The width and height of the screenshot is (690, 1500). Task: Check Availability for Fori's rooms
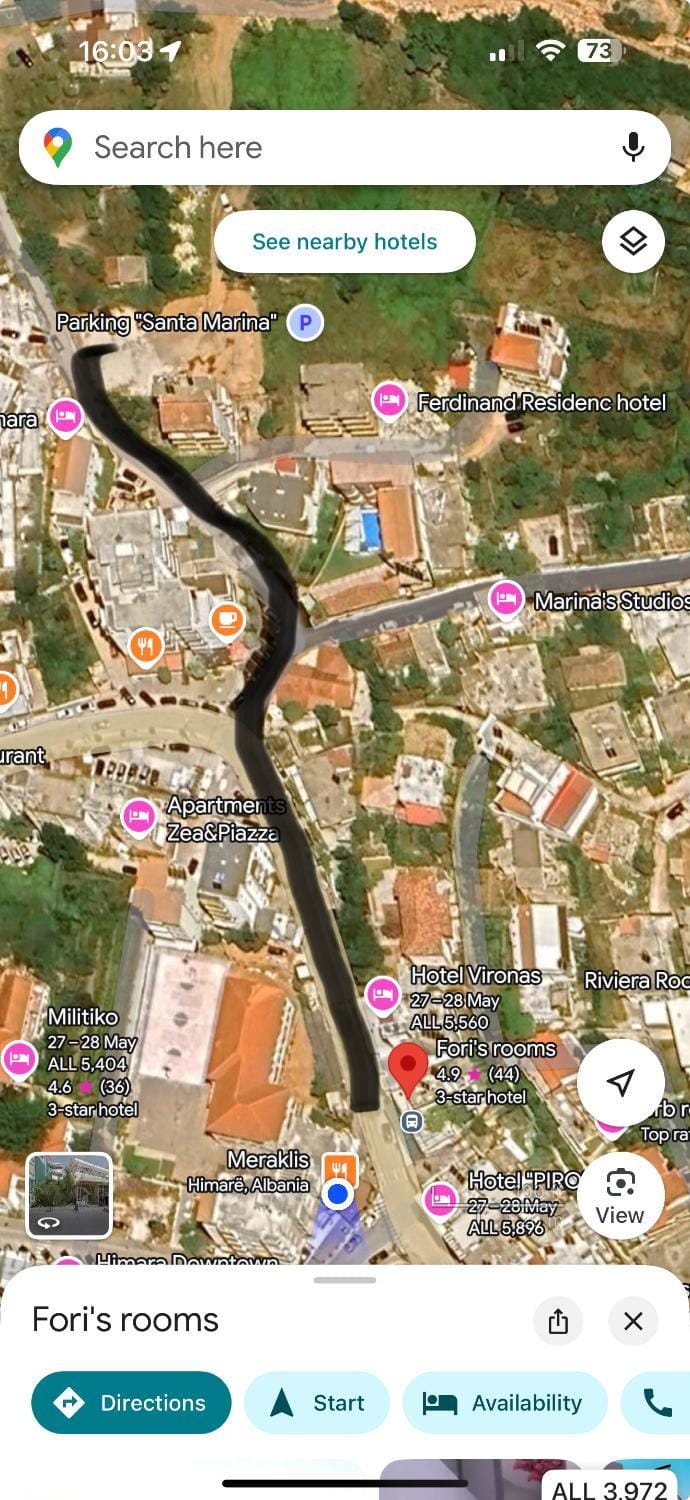point(505,1403)
